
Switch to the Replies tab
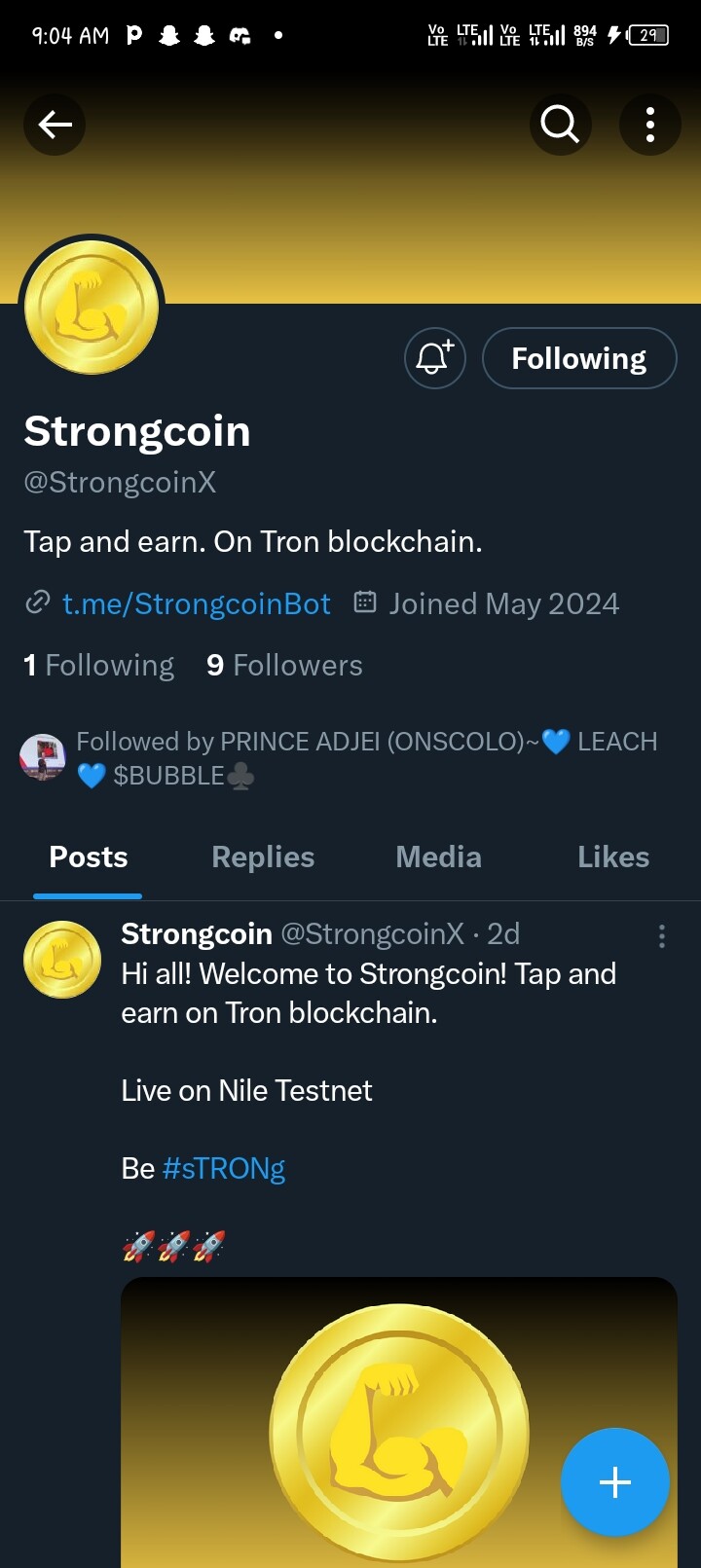tap(263, 857)
